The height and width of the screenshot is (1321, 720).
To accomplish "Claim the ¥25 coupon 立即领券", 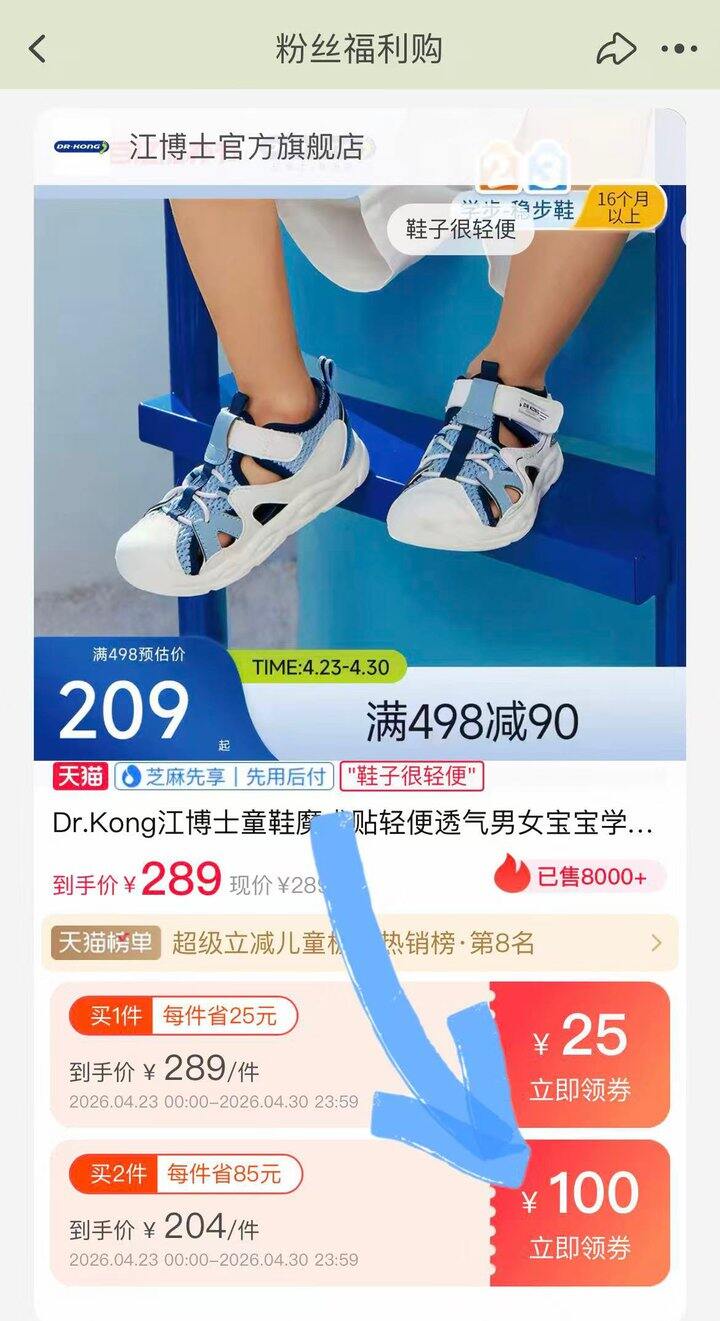I will (x=580, y=1054).
